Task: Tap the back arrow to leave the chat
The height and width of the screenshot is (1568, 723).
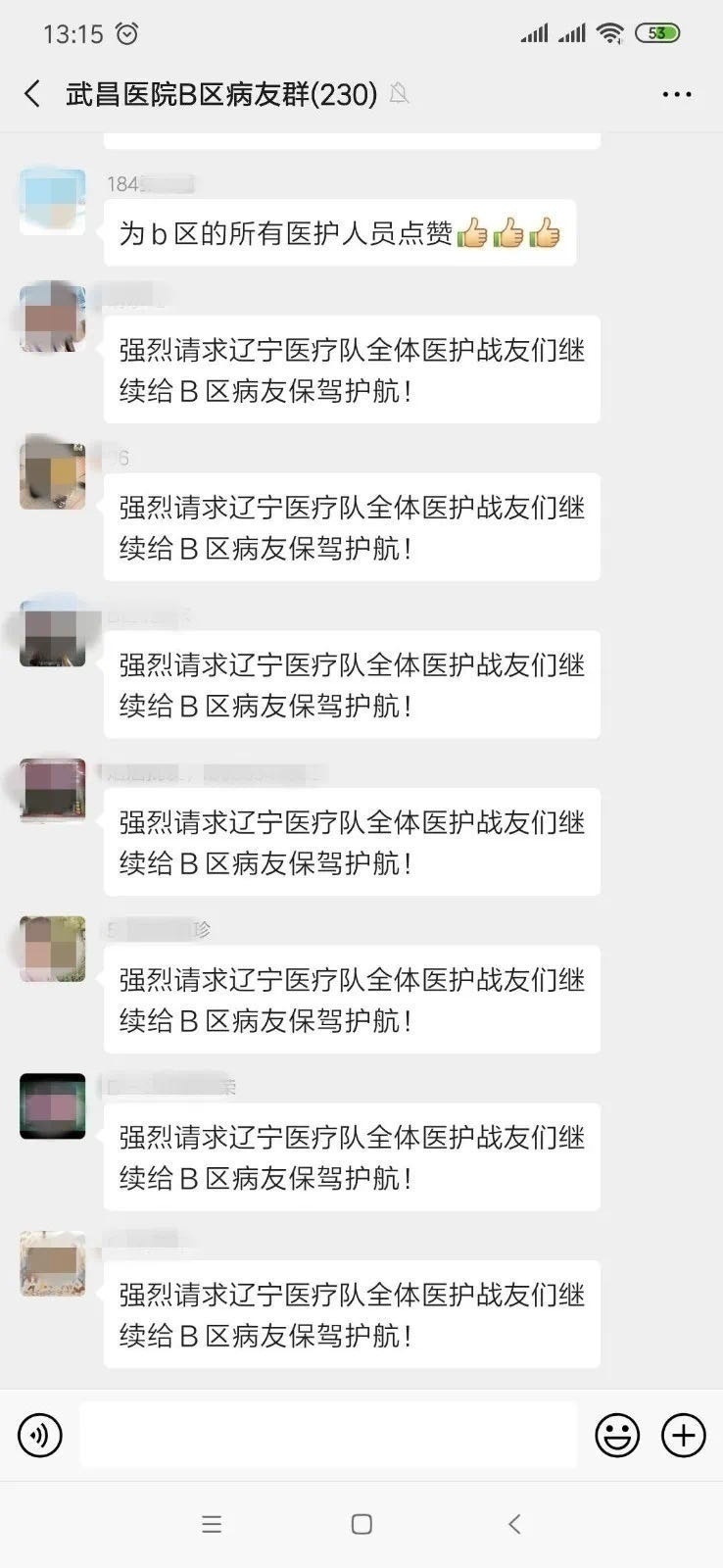Action: [30, 93]
